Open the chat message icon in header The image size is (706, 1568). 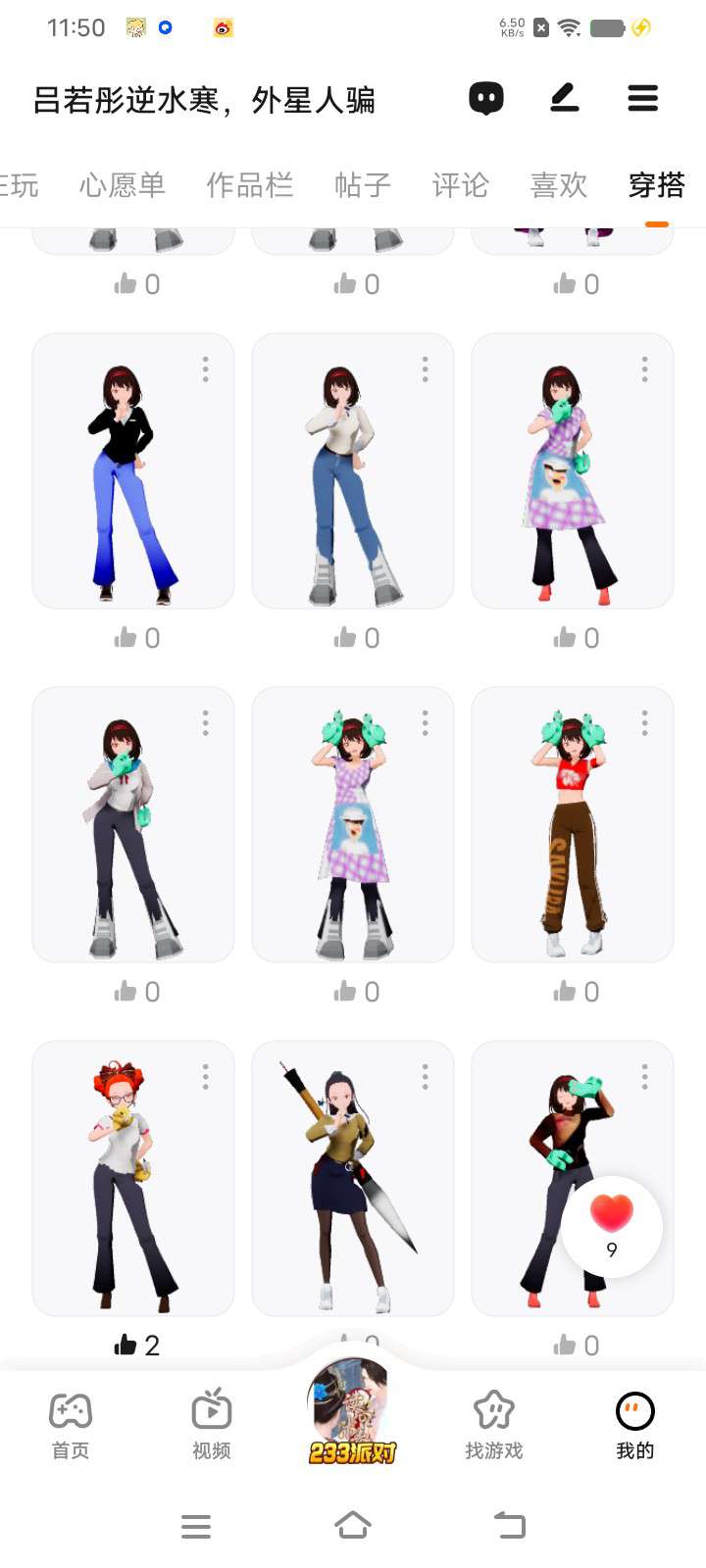click(486, 98)
